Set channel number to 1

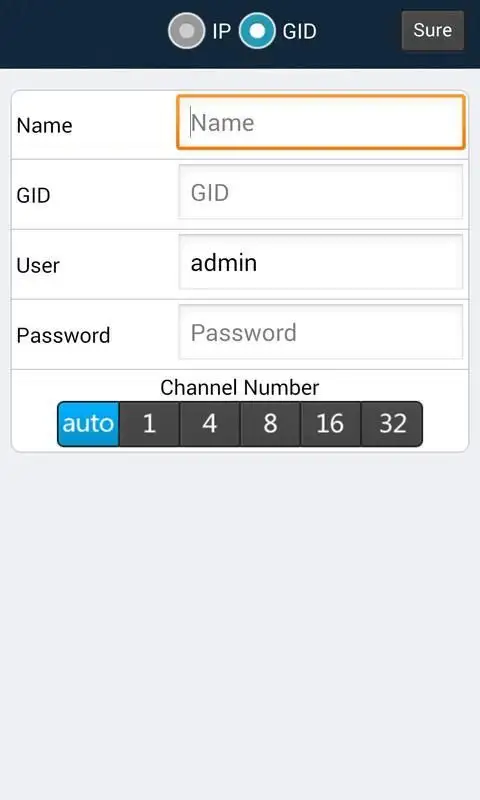coord(149,424)
